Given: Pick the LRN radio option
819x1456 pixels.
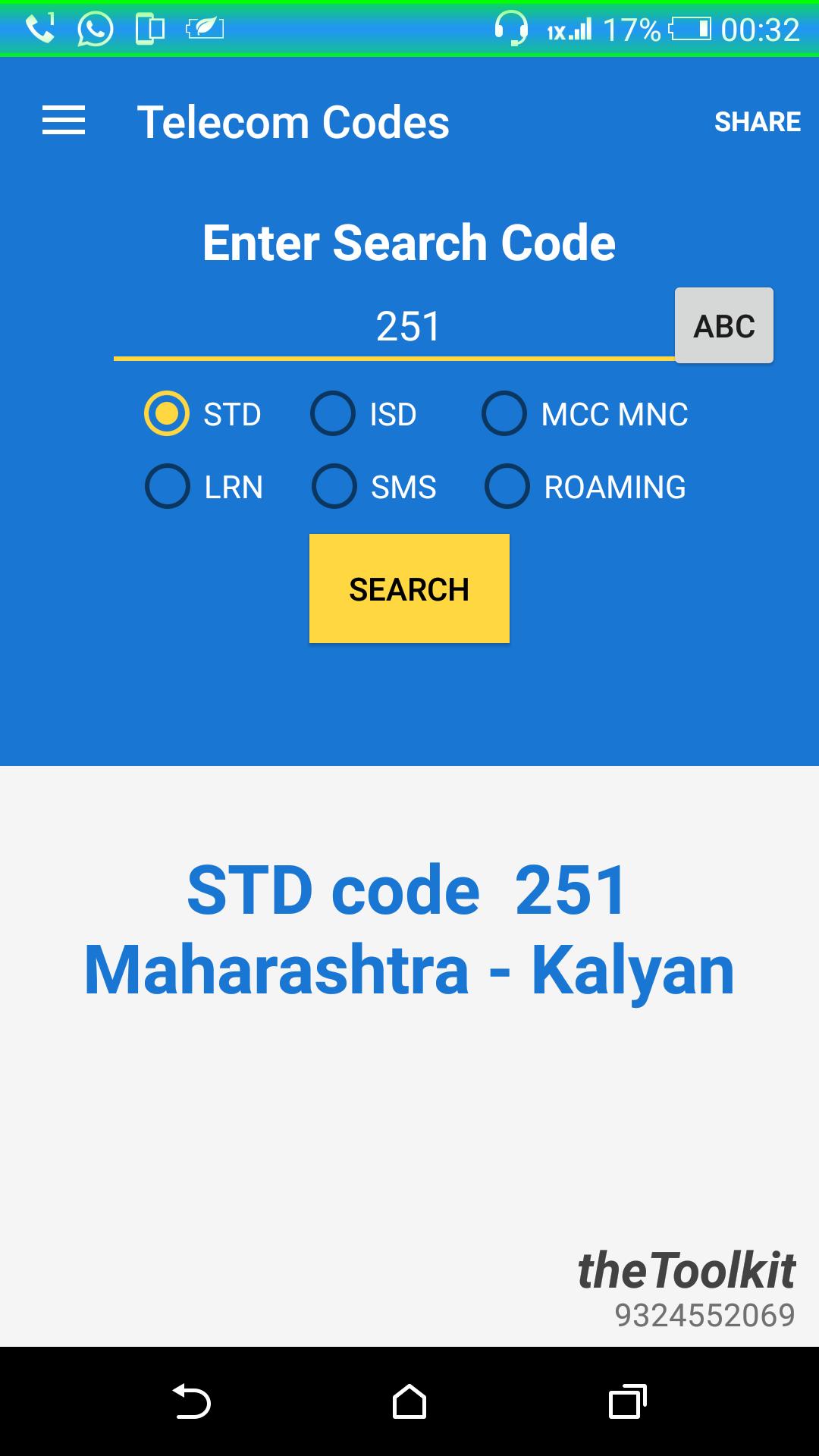Looking at the screenshot, I should pos(167,487).
